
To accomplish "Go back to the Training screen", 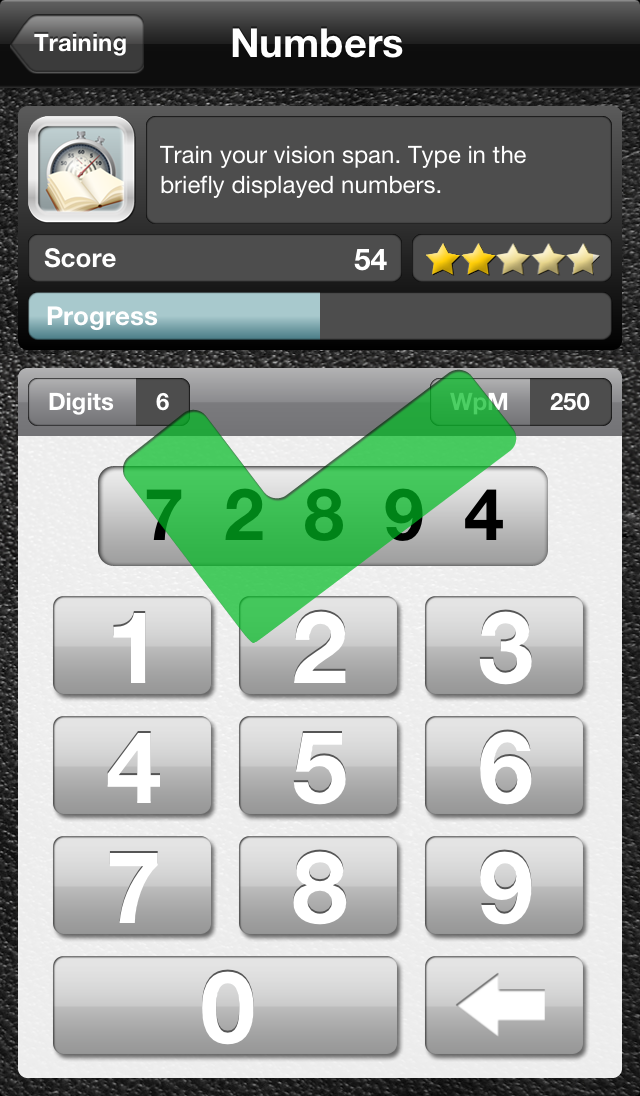I will coord(77,43).
